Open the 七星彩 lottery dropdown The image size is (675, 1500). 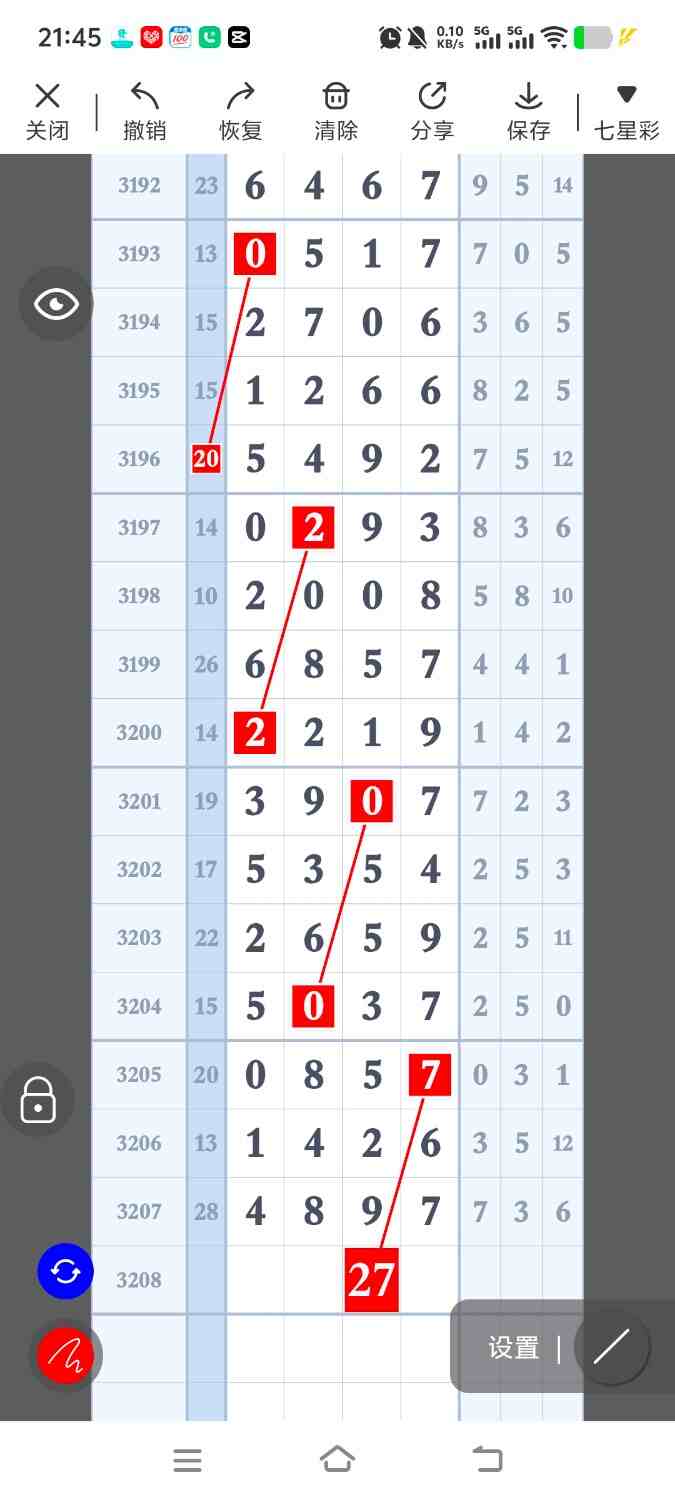tap(627, 111)
